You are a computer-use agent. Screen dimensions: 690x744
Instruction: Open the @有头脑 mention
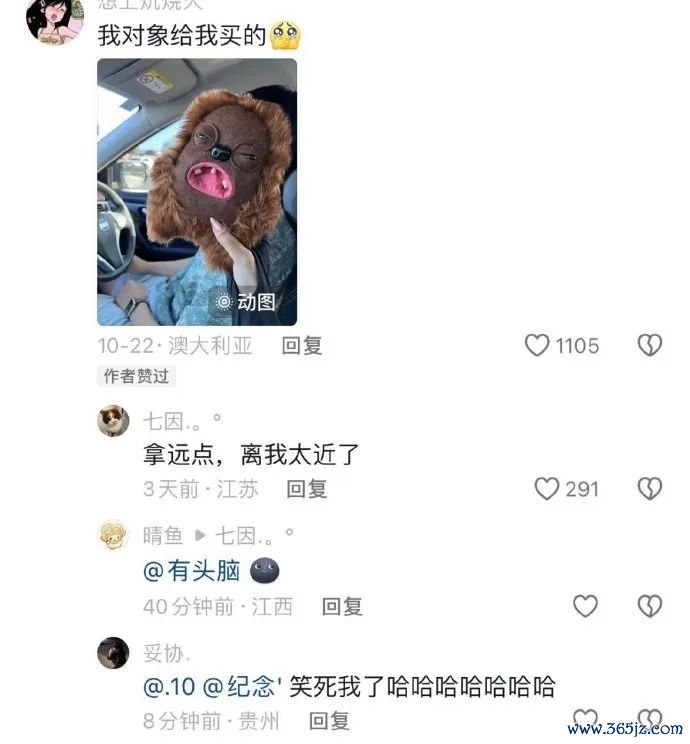tap(193, 571)
